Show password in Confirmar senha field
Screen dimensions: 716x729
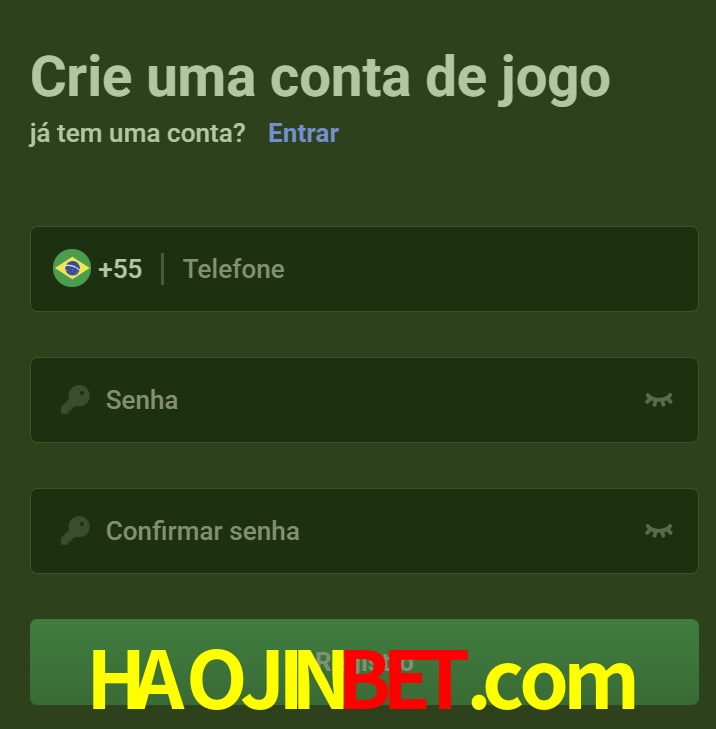[x=658, y=531]
